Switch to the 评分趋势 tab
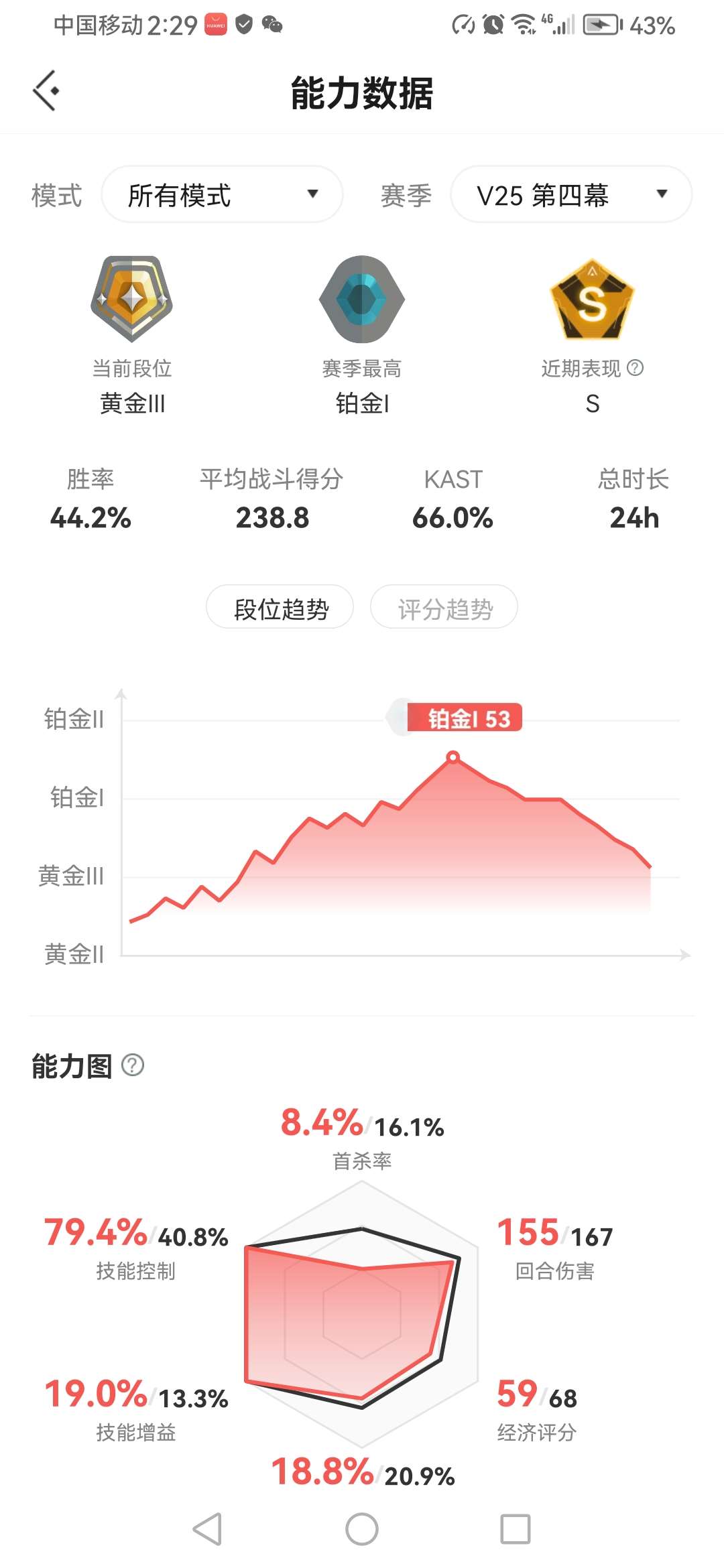Screen dimensions: 724x1568 click(444, 607)
